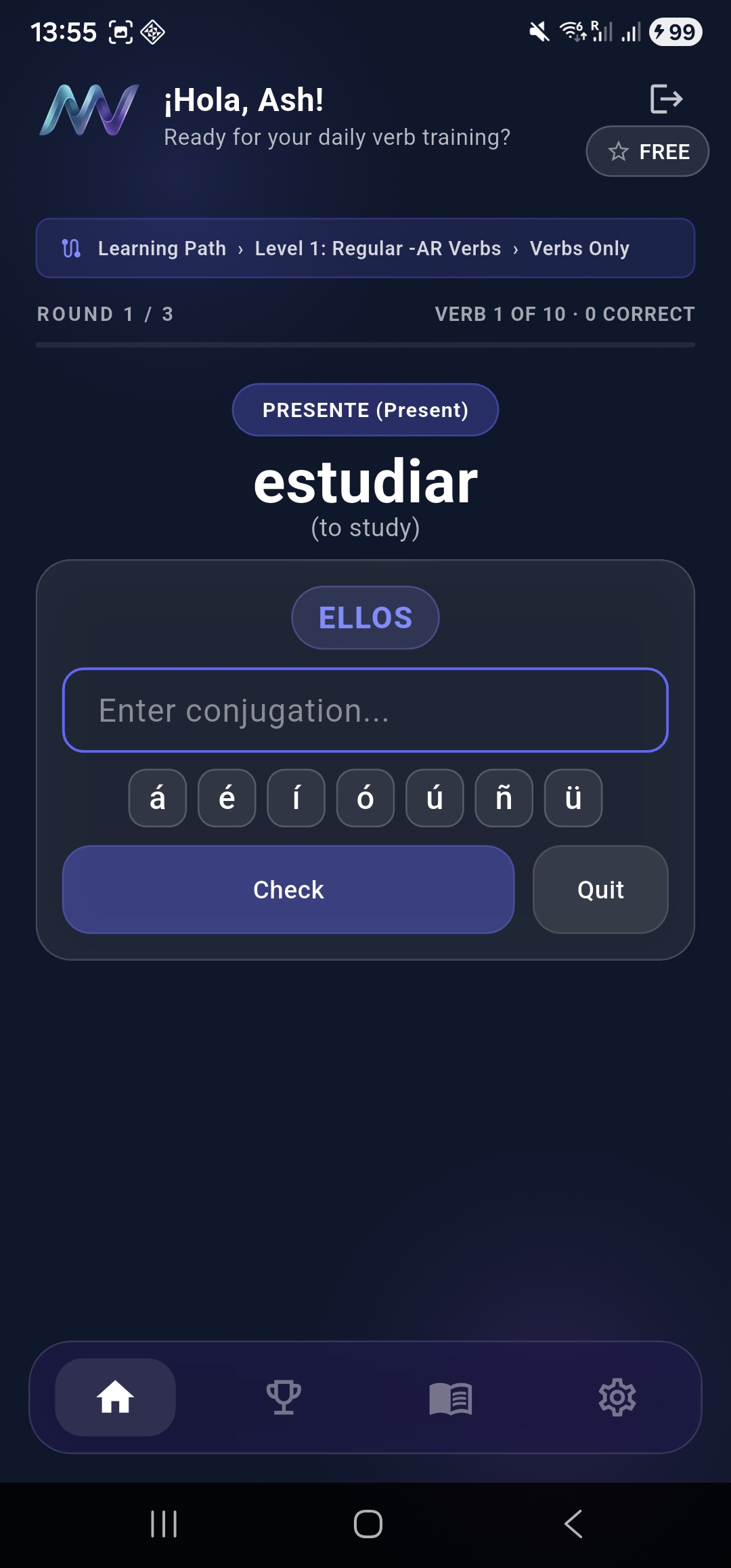The image size is (731, 1568).
Task: Click the Enter conjugation text field
Action: pyautogui.click(x=365, y=710)
